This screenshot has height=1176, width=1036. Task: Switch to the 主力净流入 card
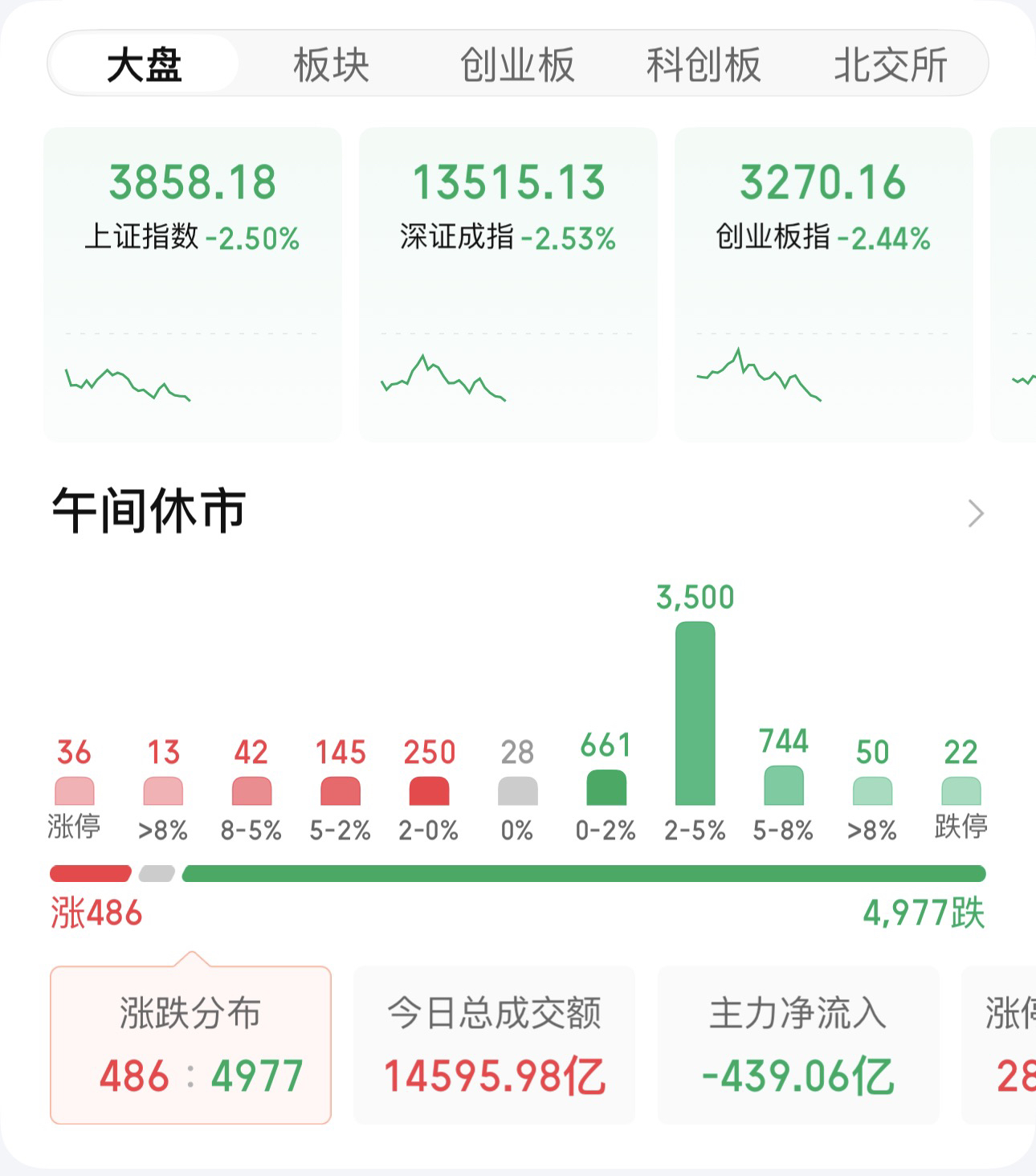point(798,1044)
